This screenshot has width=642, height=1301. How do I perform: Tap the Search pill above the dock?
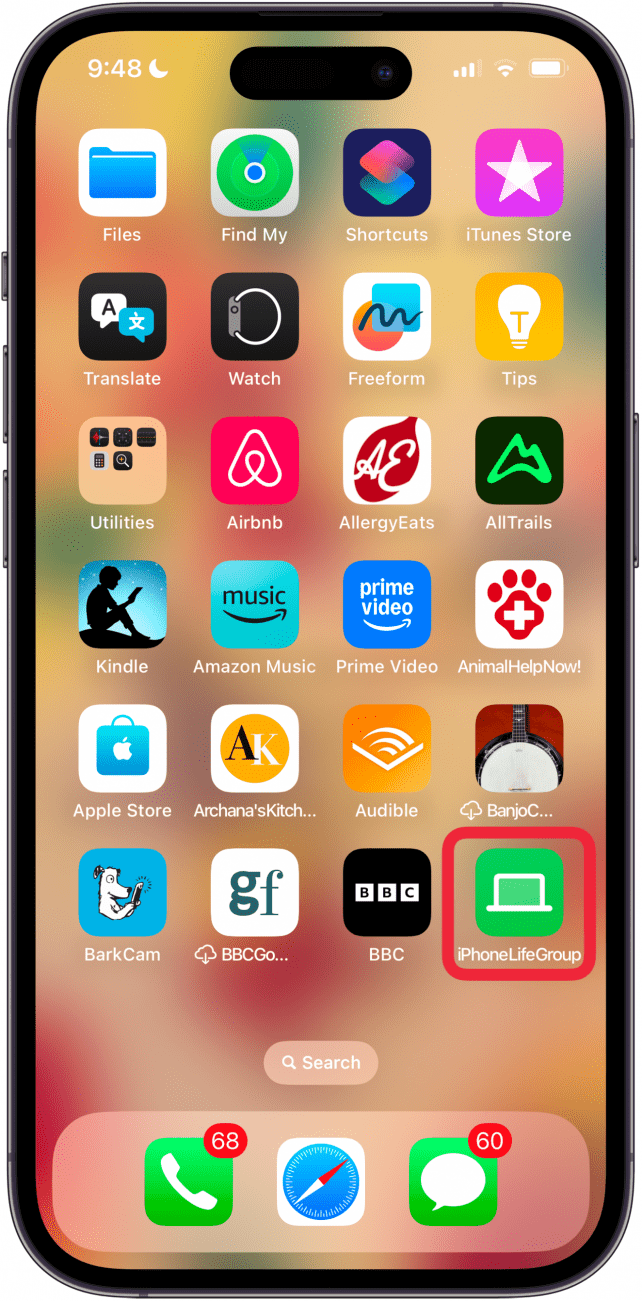[321, 1063]
